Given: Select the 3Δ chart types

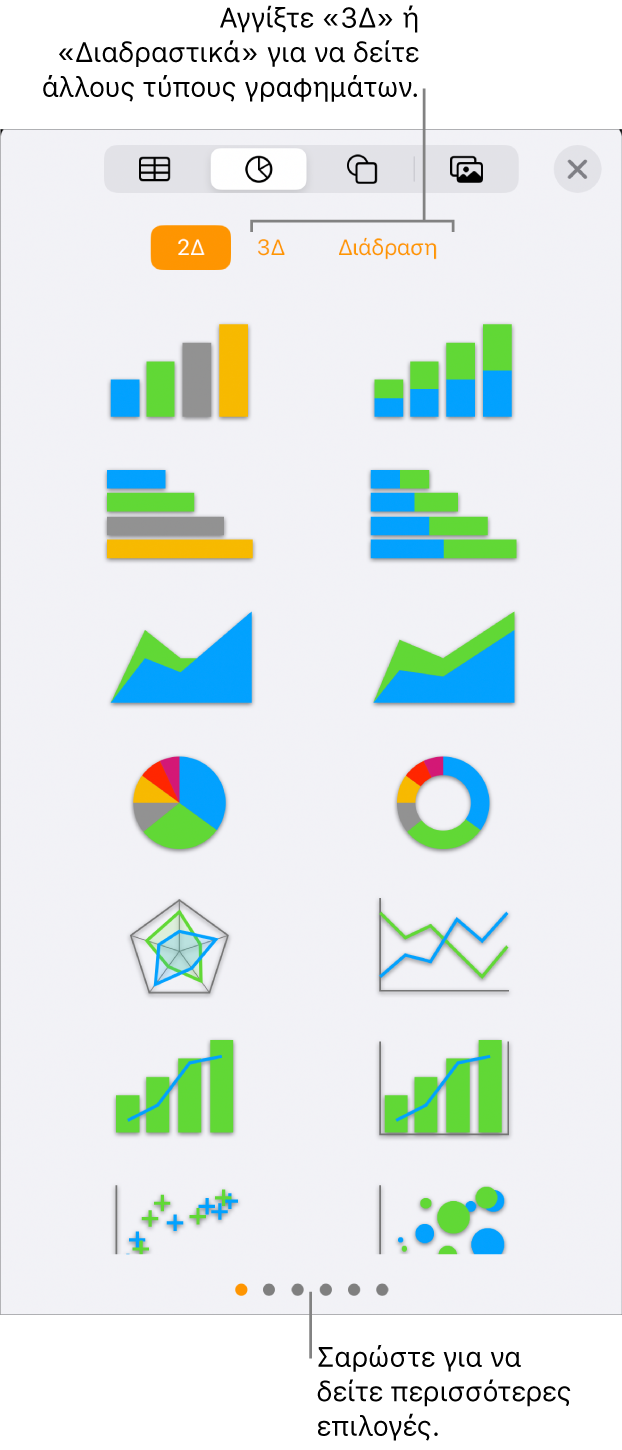Looking at the screenshot, I should (271, 248).
